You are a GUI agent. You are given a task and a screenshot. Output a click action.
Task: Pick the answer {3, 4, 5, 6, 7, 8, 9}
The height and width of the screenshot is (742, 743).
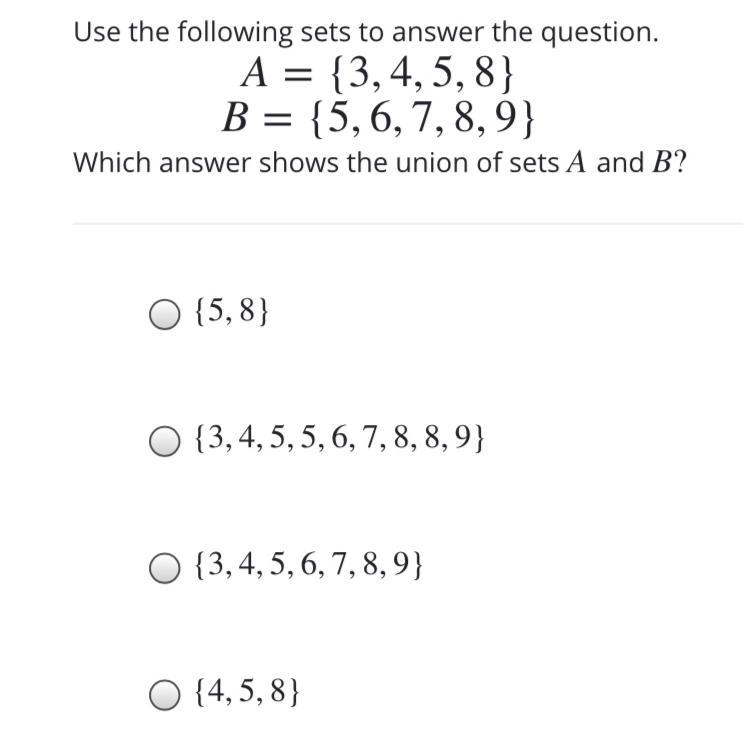164,568
